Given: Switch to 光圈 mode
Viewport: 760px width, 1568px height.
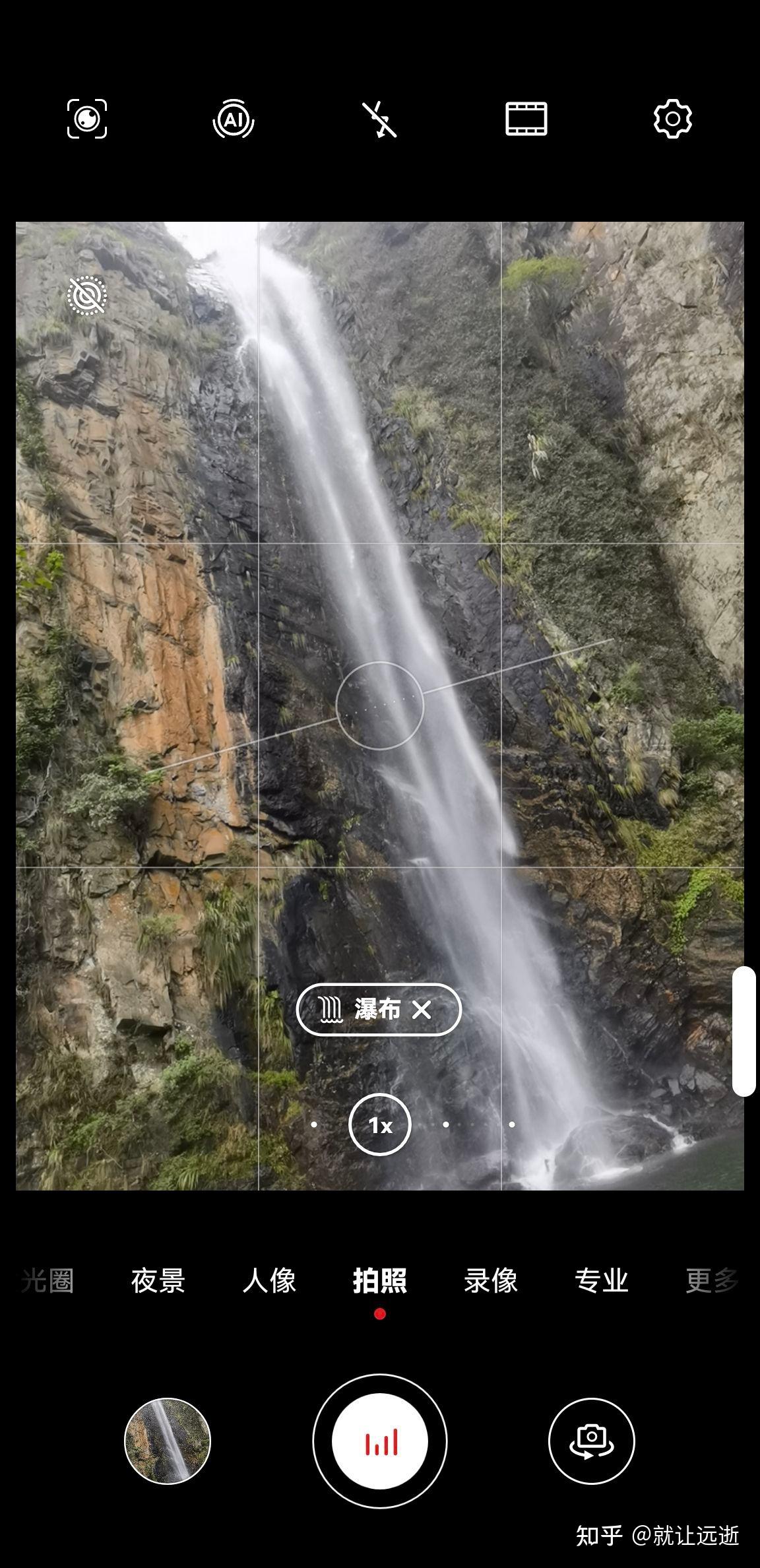Looking at the screenshot, I should pyautogui.click(x=47, y=1281).
